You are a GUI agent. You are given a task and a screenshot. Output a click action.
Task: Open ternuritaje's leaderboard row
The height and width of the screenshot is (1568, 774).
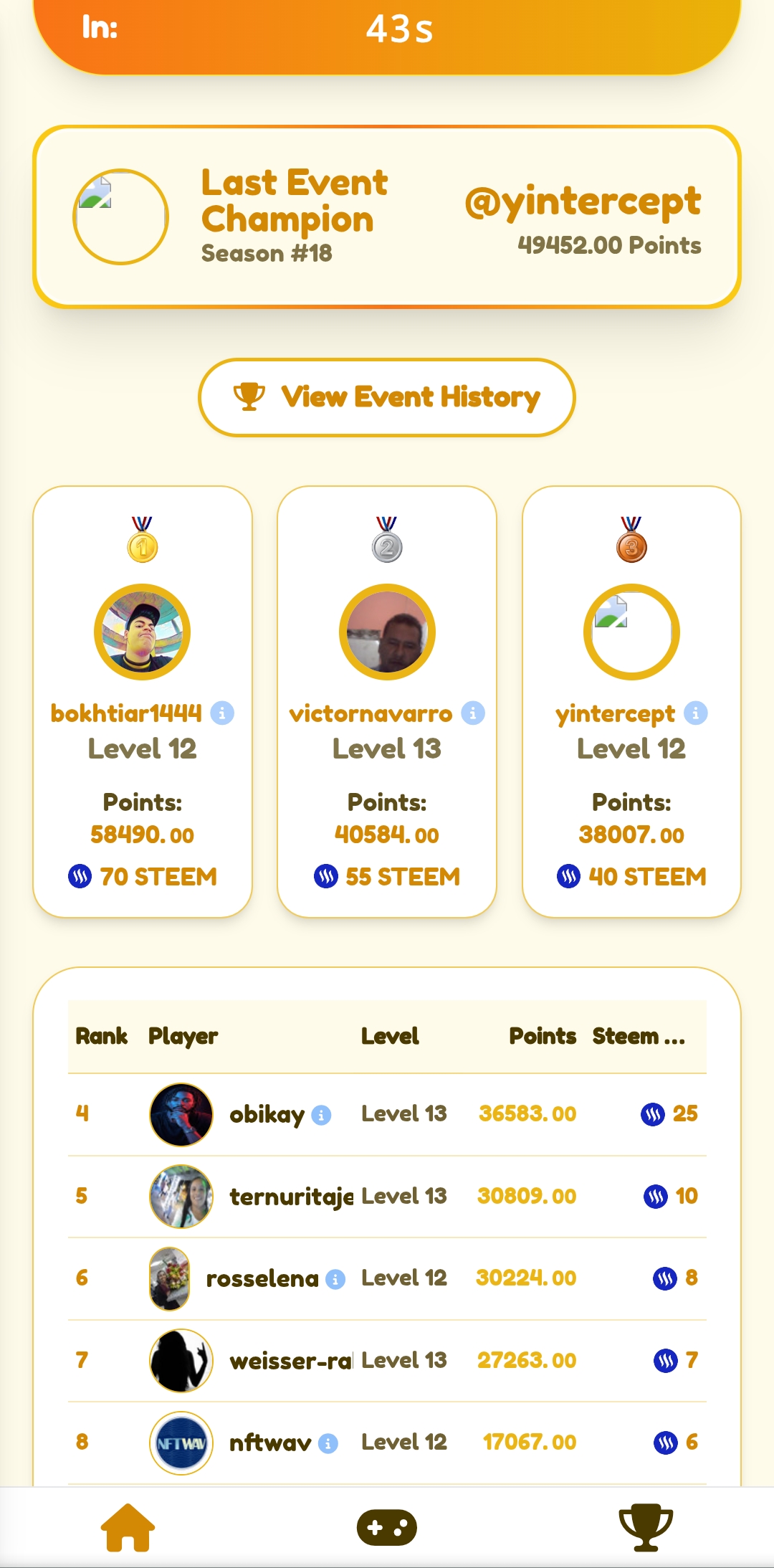387,1197
